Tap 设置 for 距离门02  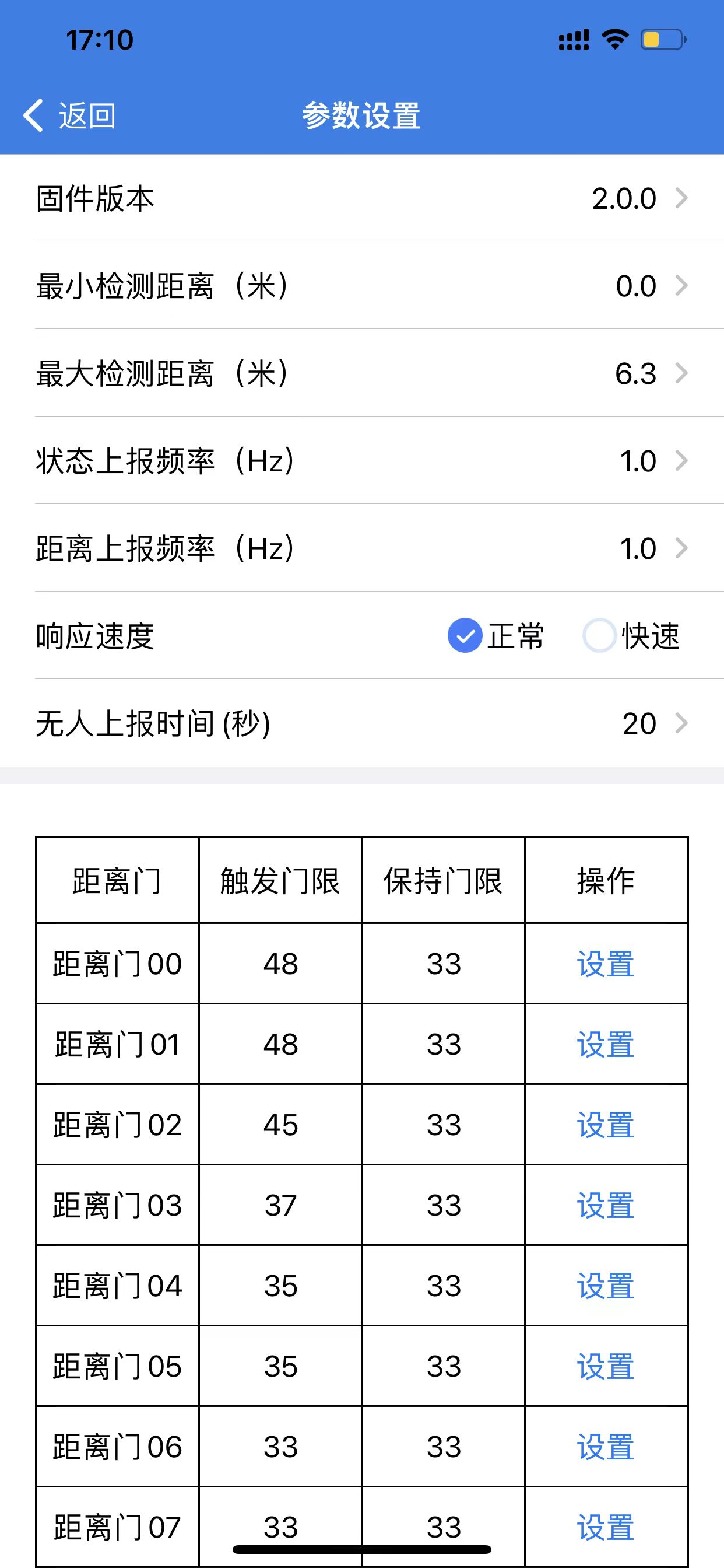coord(605,1125)
